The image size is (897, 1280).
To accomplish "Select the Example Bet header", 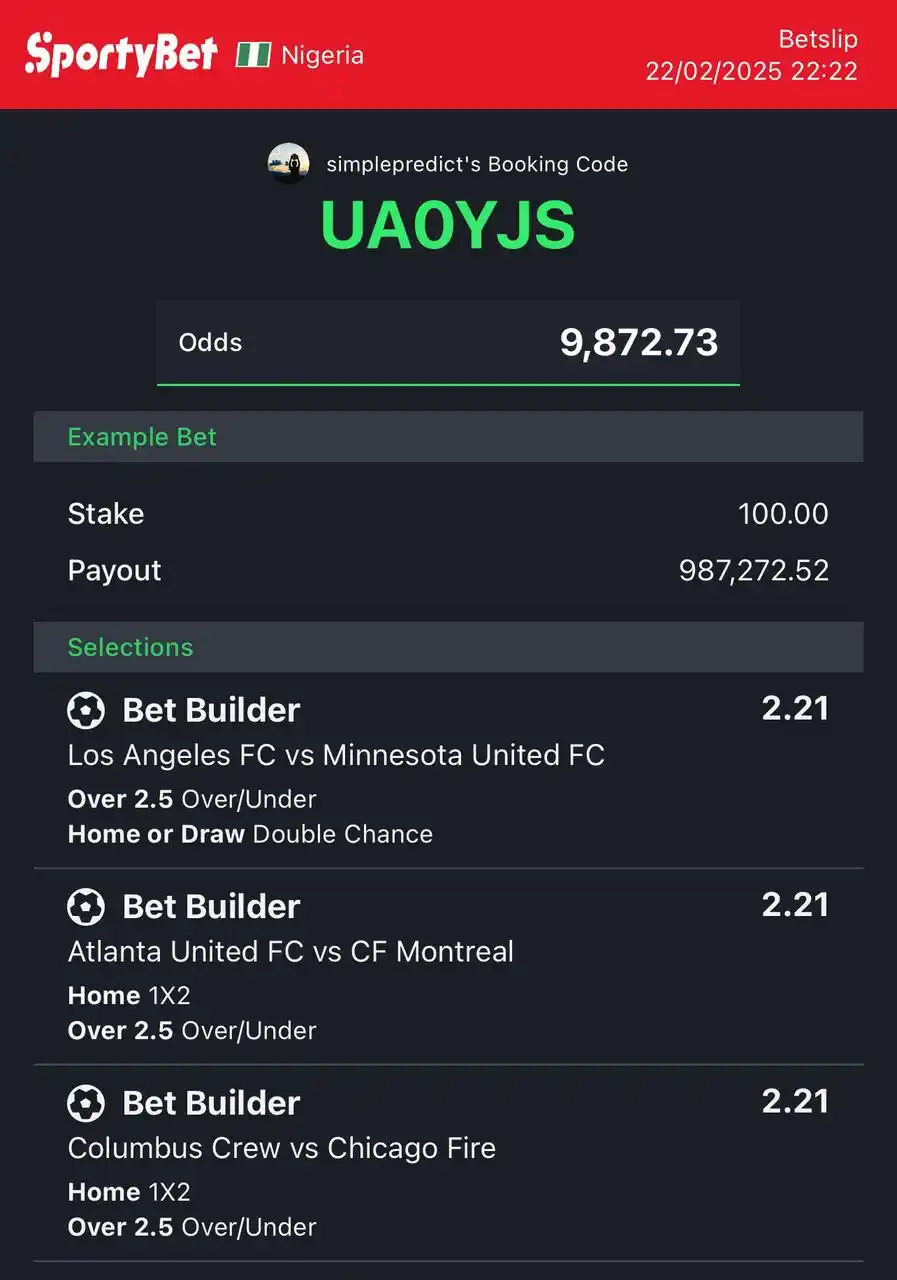I will coord(142,437).
